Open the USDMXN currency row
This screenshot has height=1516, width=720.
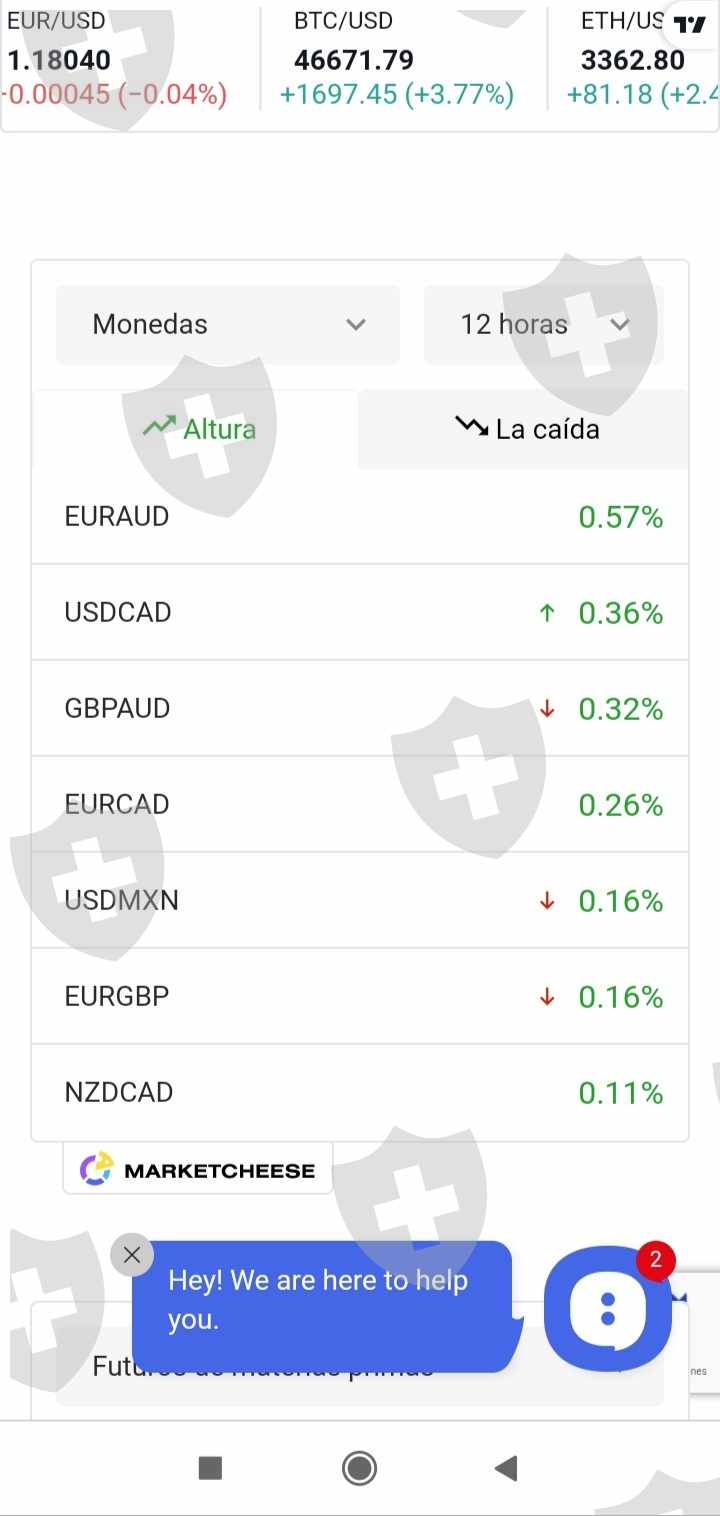[x=360, y=900]
